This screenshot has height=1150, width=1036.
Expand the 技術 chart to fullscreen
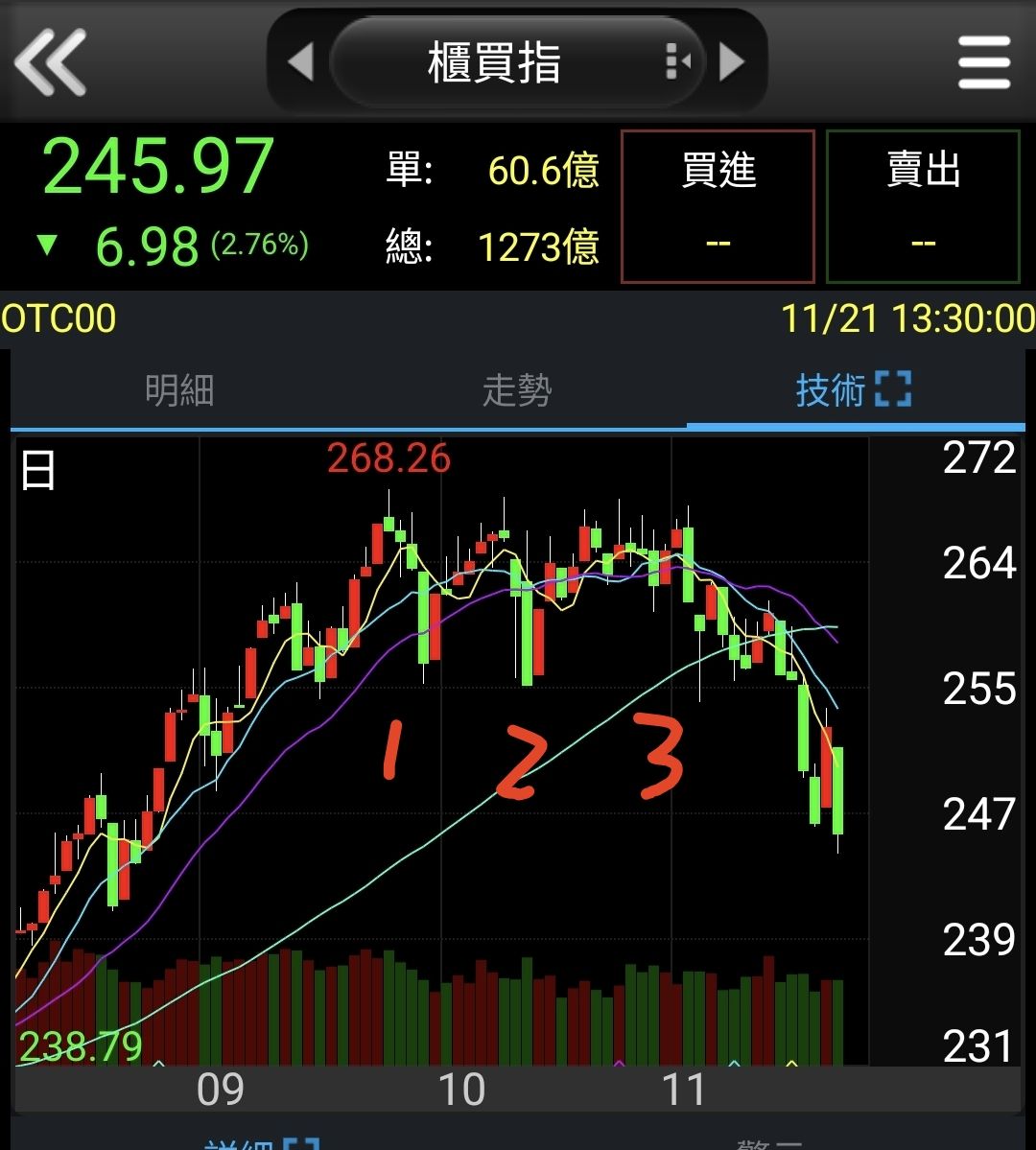[893, 389]
